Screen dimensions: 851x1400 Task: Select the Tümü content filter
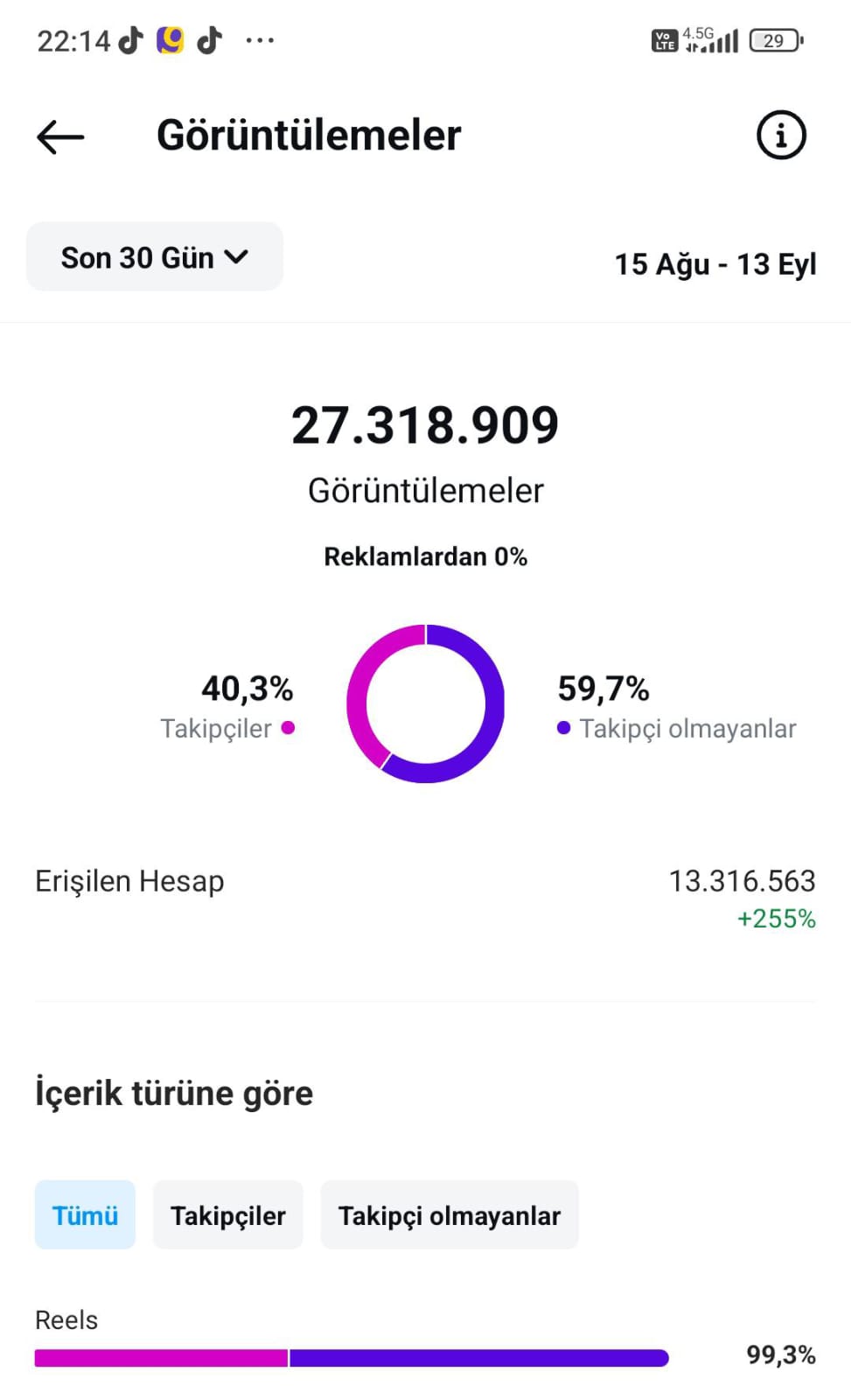tap(85, 1214)
